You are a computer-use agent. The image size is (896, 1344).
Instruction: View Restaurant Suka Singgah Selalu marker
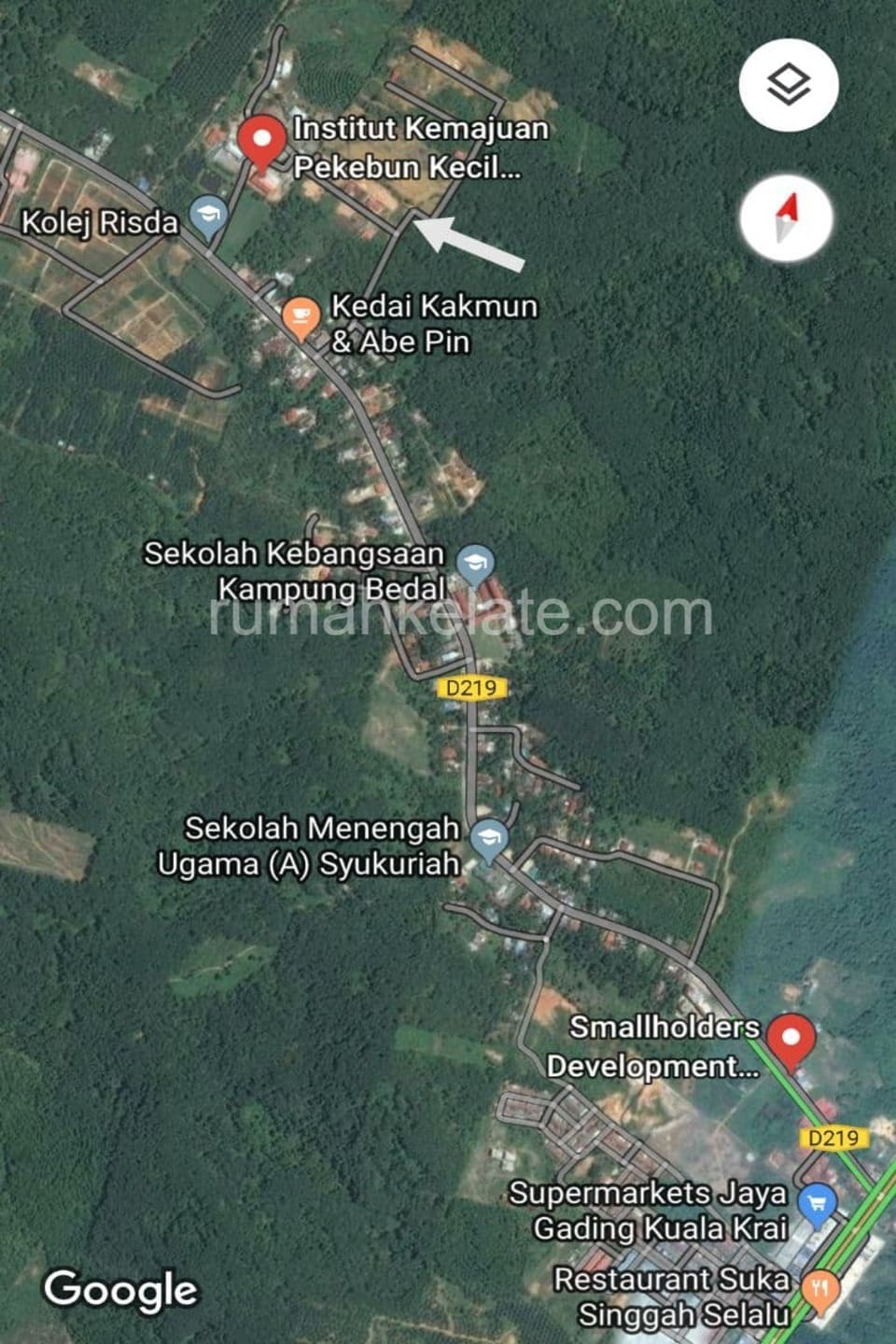(821, 1290)
